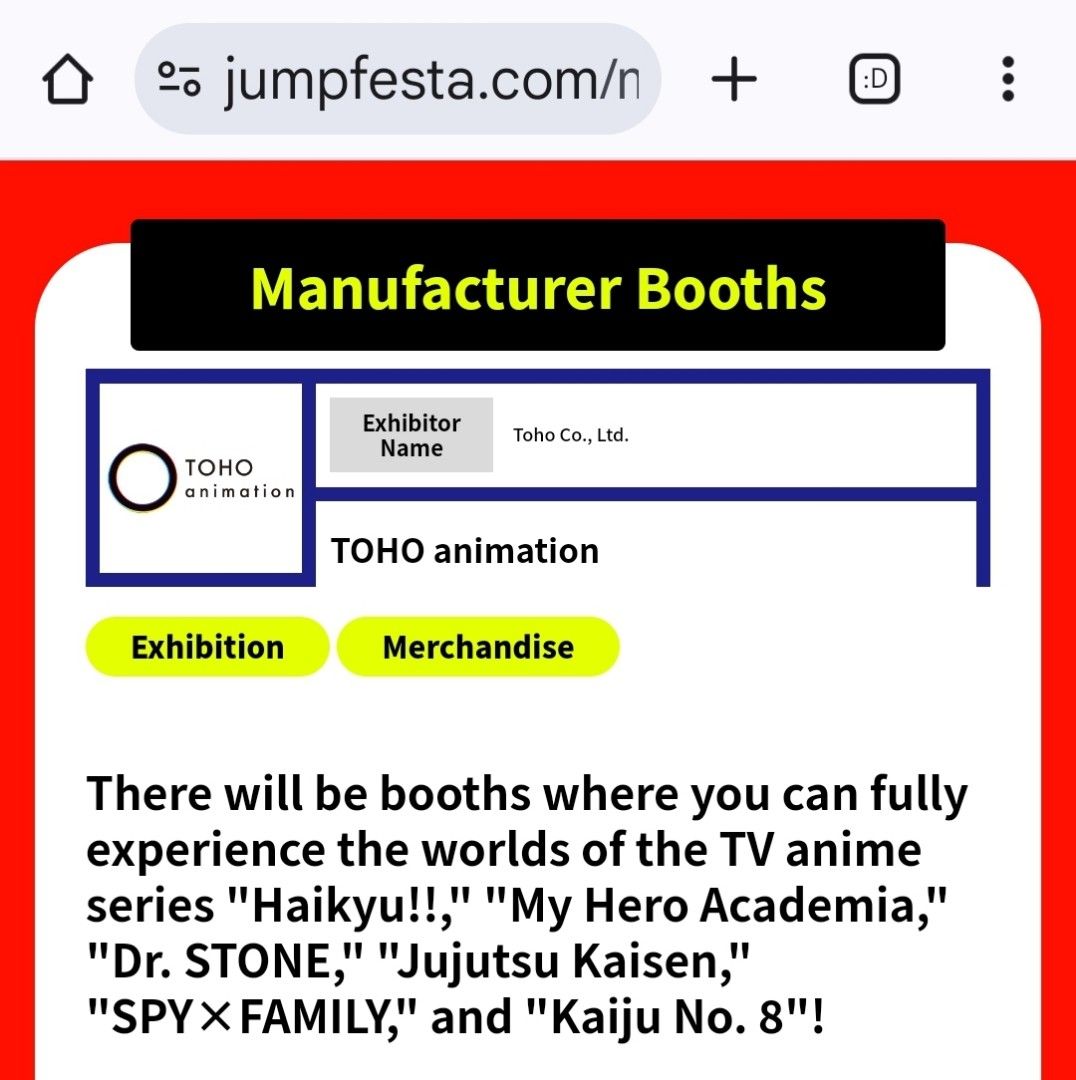Click the TOHO animation logo
This screenshot has width=1076, height=1080.
(199, 478)
